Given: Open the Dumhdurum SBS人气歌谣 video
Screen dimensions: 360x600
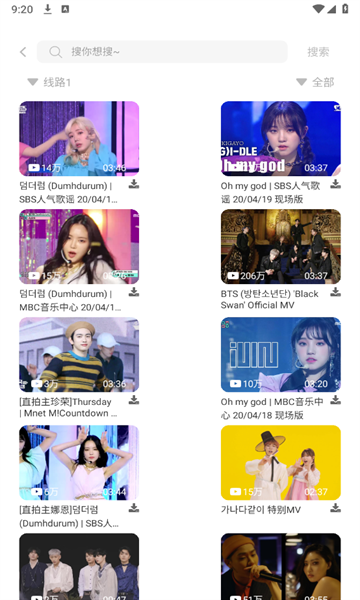Looking at the screenshot, I should click(79, 139).
